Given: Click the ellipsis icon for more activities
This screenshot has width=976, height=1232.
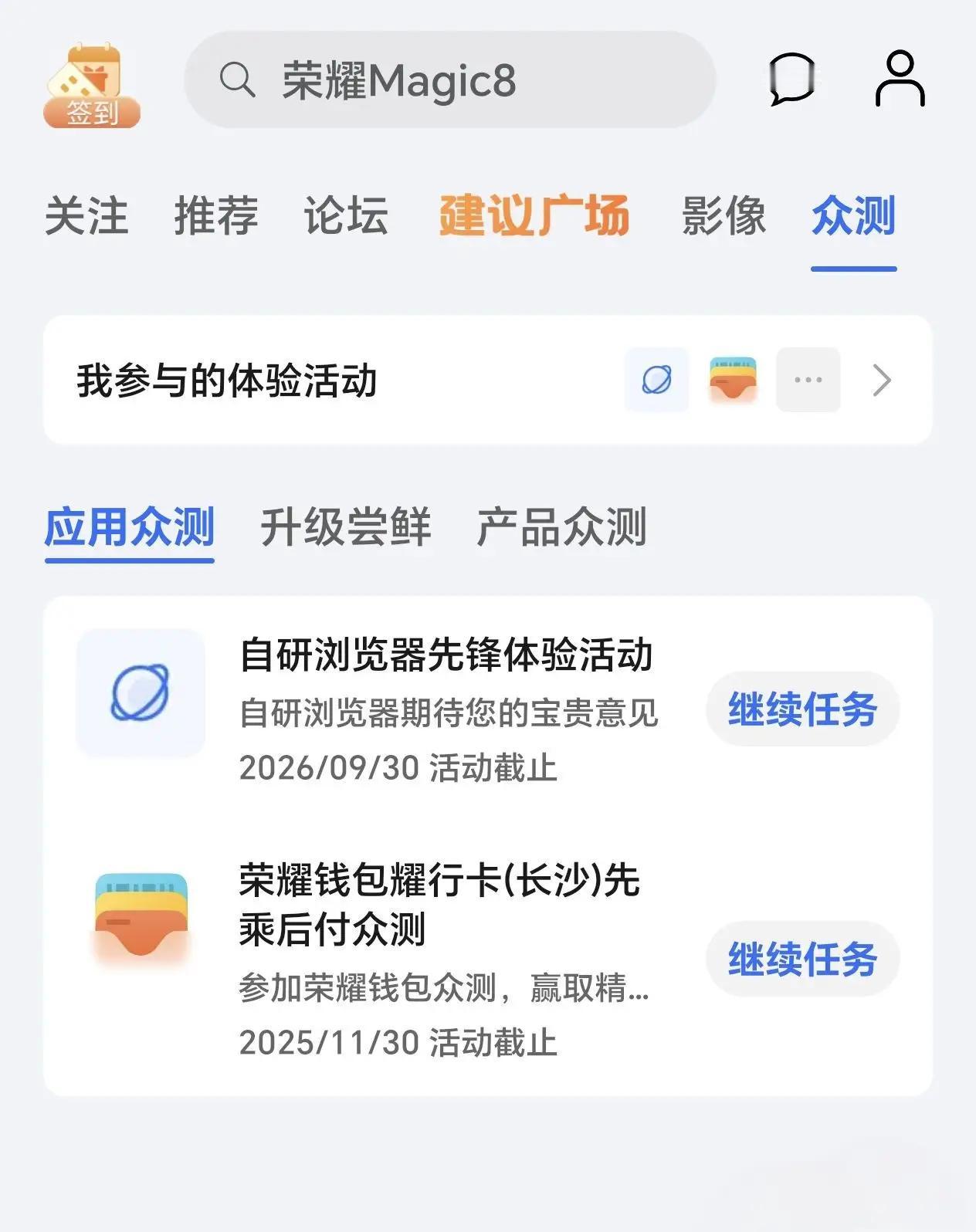Looking at the screenshot, I should 807,379.
